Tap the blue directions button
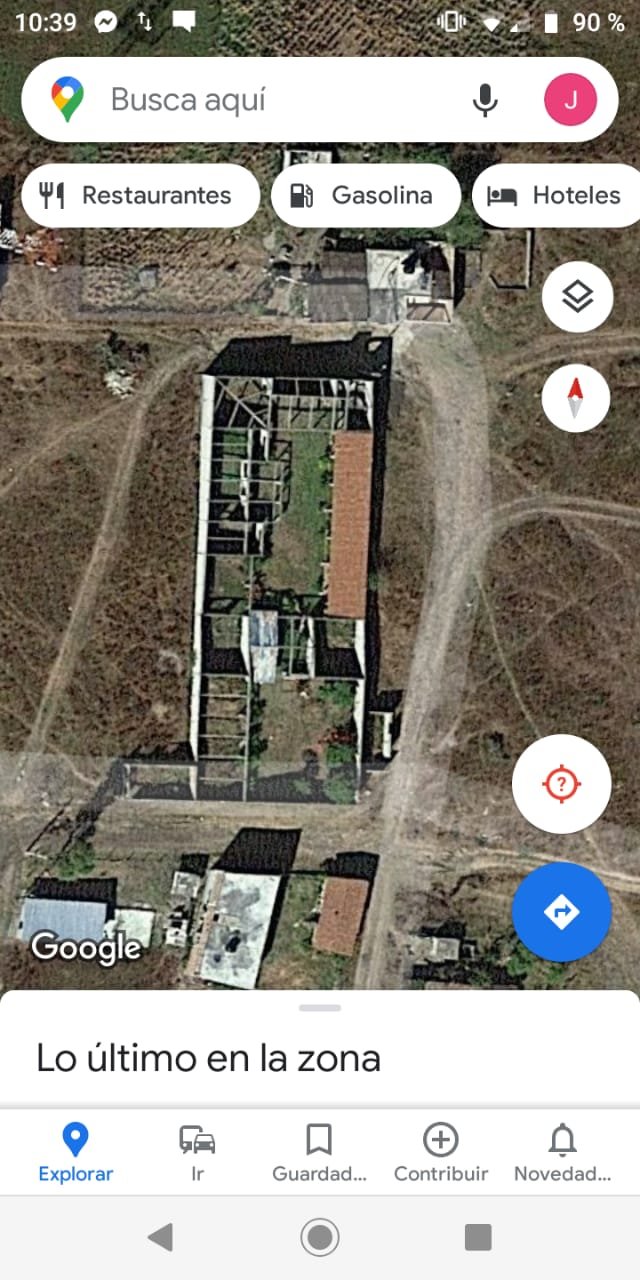This screenshot has height=1280, width=640. pyautogui.click(x=561, y=912)
